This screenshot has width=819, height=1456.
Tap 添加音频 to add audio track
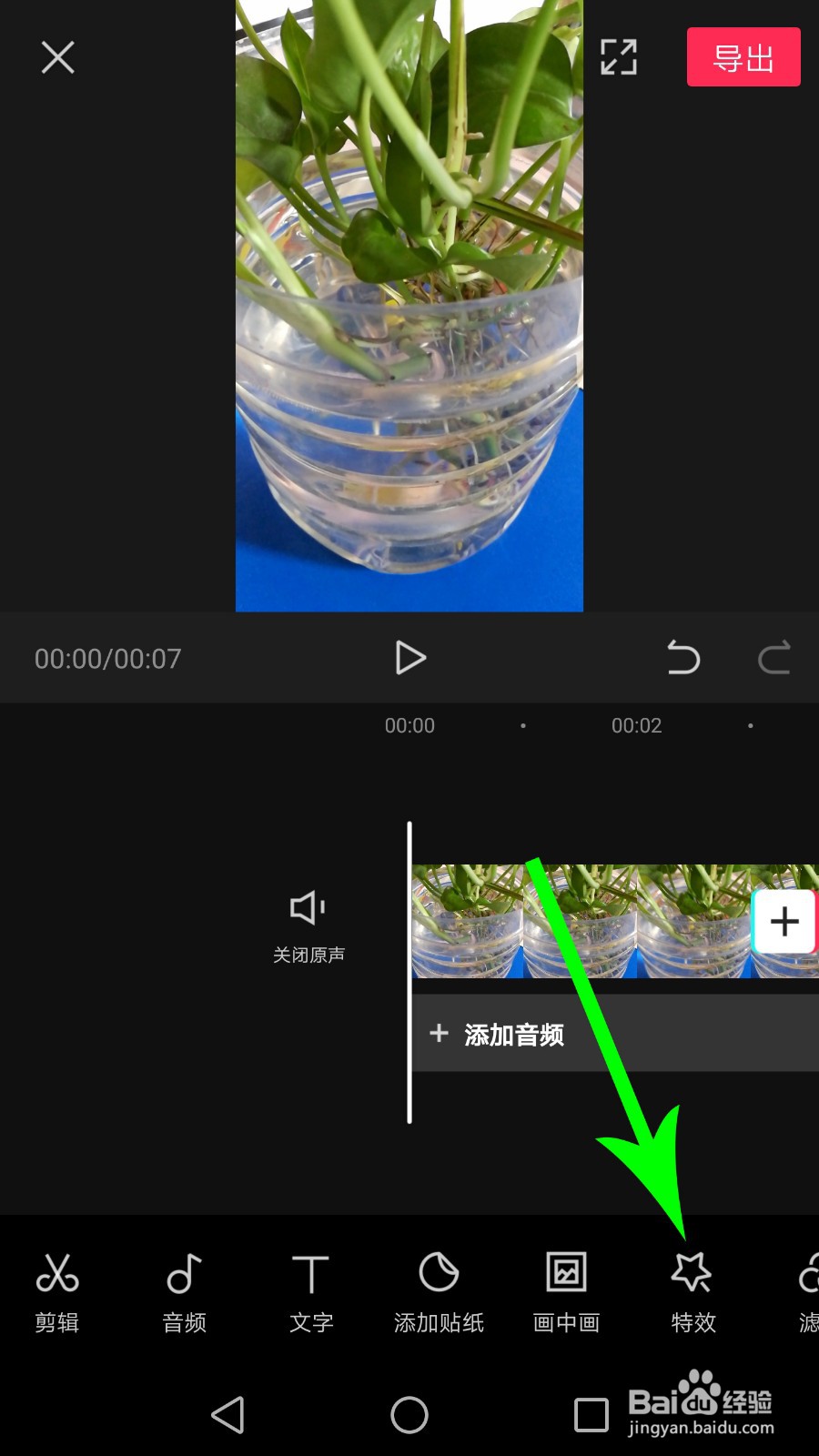coord(499,1033)
